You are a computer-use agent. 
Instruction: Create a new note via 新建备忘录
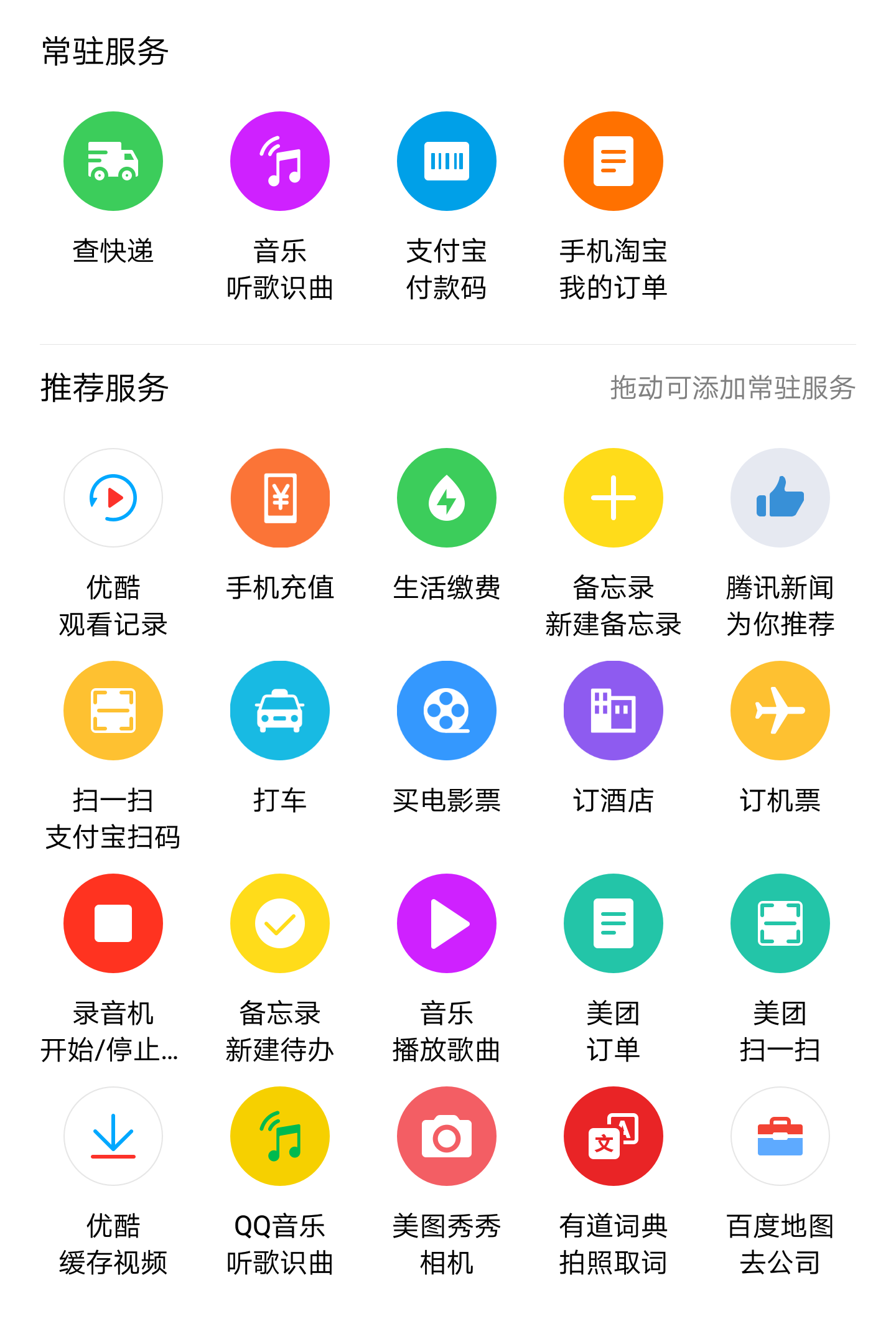614,498
